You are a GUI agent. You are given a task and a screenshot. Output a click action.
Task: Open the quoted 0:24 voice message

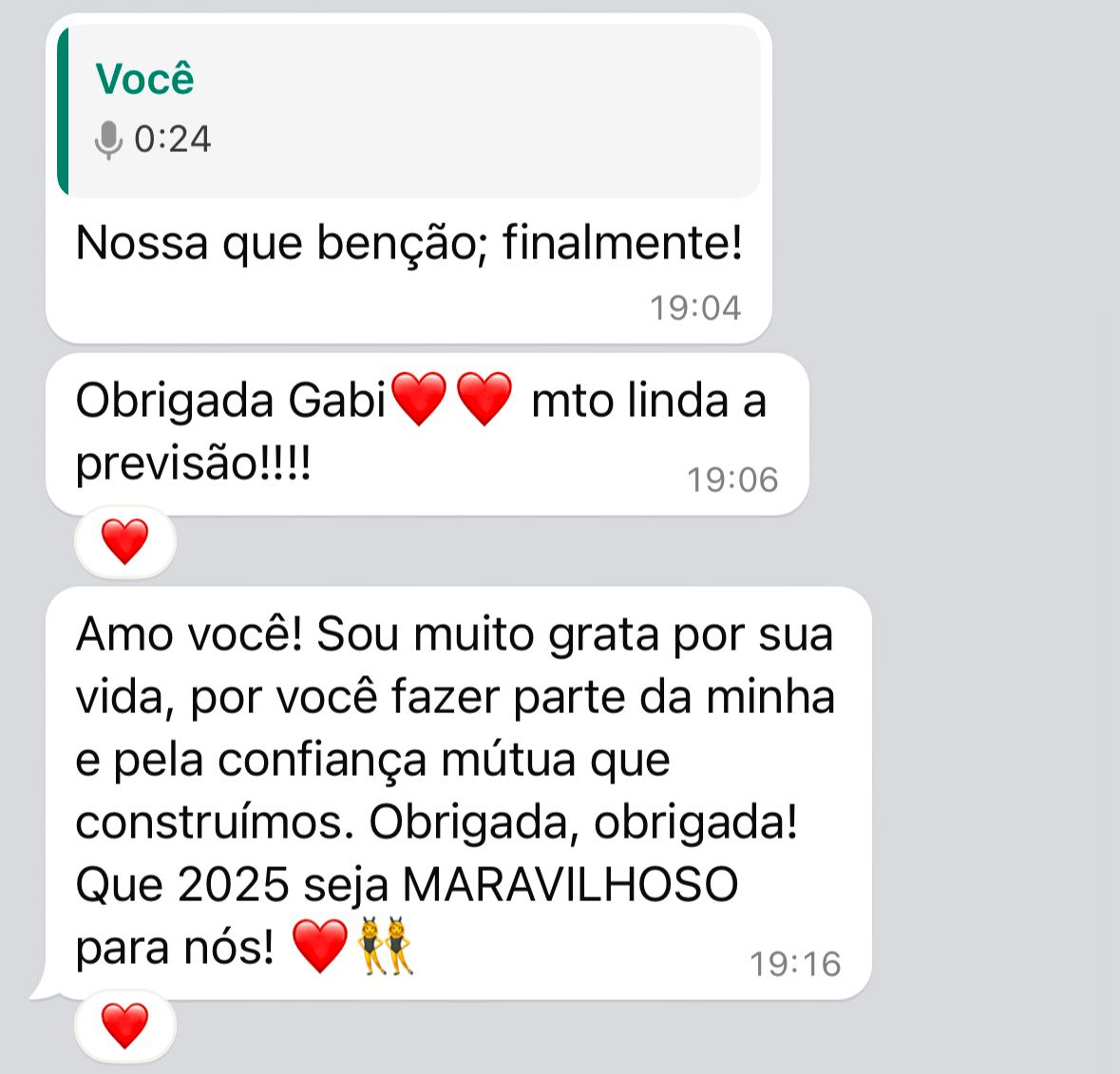coord(408,110)
